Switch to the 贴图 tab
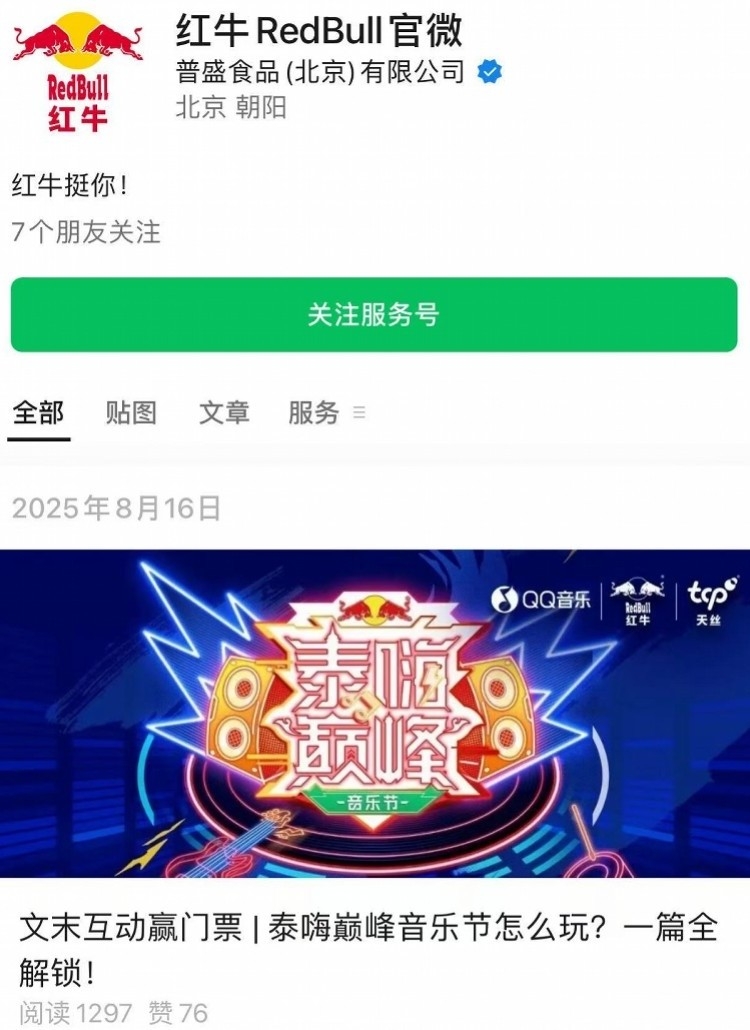 click(x=131, y=413)
